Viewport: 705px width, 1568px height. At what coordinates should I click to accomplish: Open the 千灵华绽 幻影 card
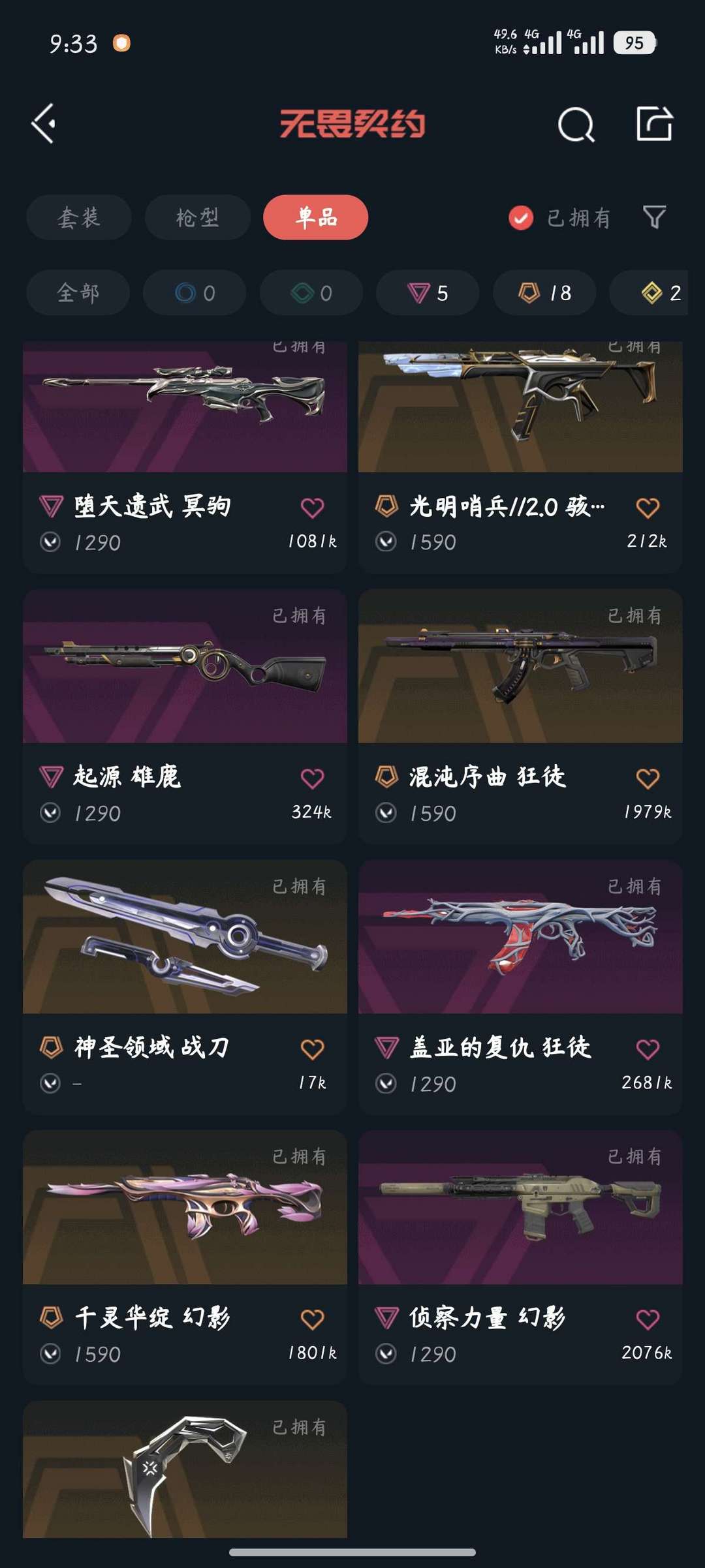[185, 1257]
